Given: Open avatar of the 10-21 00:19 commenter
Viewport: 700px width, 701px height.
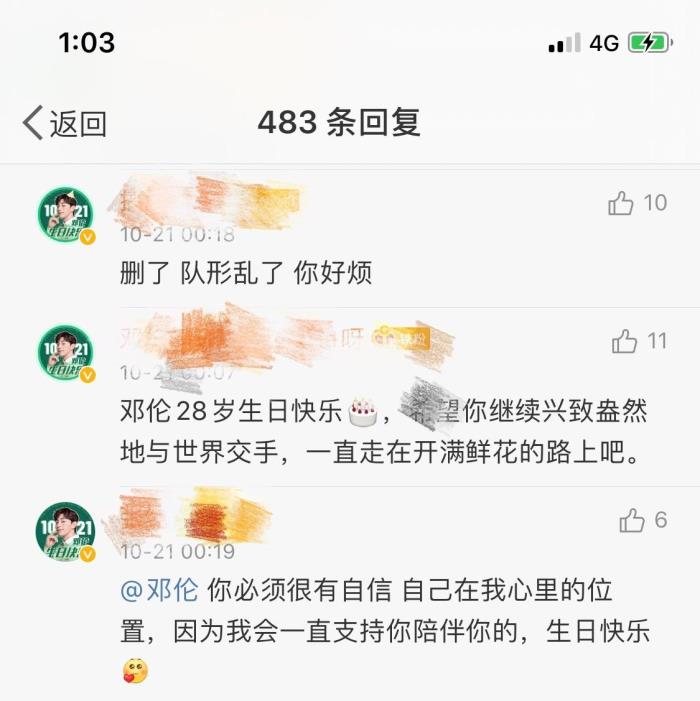Looking at the screenshot, I should point(65,531).
